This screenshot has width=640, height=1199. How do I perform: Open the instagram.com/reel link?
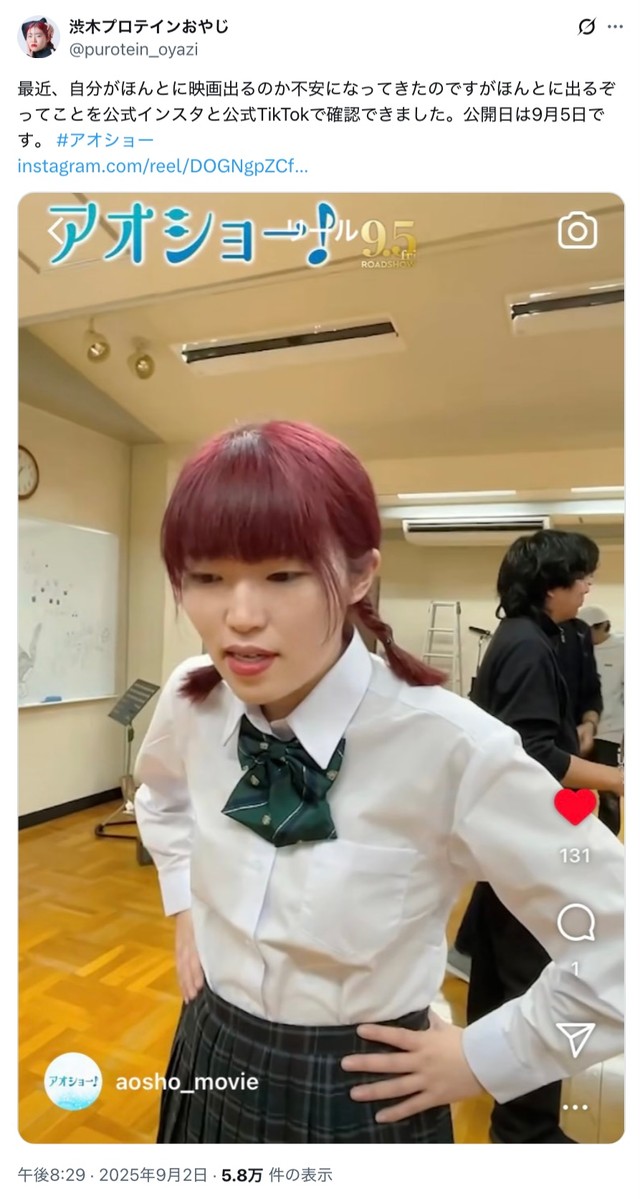coord(162,165)
